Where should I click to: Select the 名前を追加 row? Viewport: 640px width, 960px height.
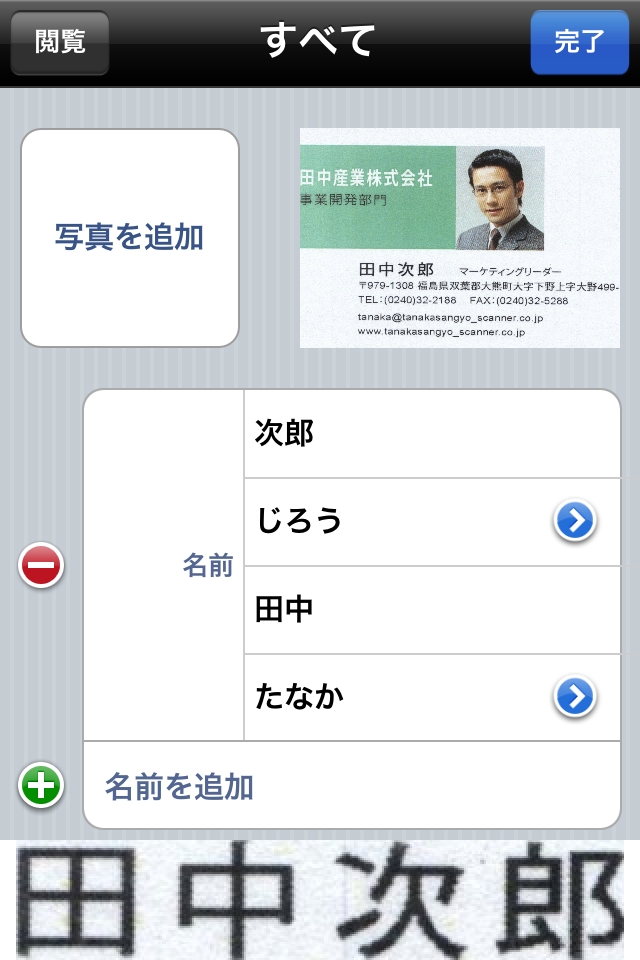click(x=350, y=786)
